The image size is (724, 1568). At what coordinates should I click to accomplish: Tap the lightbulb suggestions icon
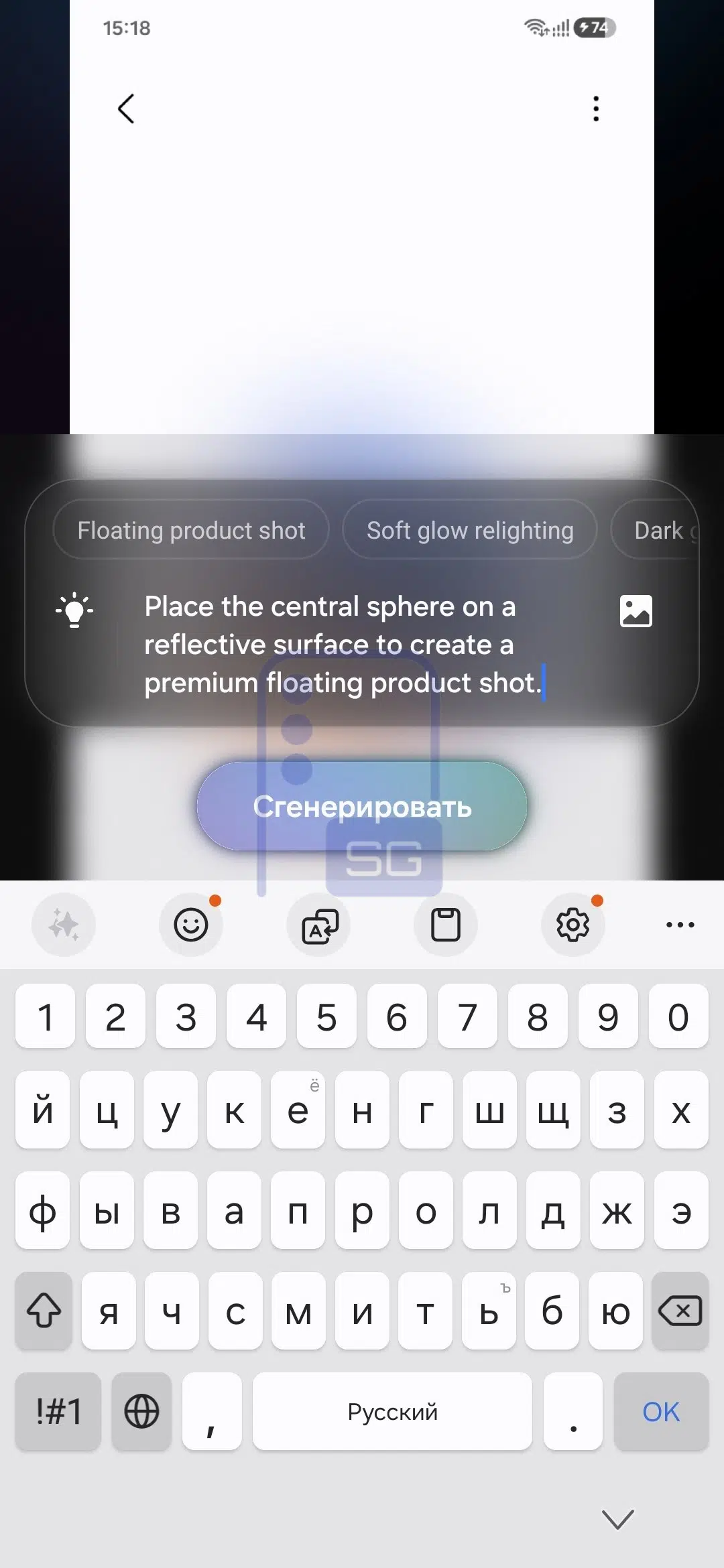coord(74,610)
